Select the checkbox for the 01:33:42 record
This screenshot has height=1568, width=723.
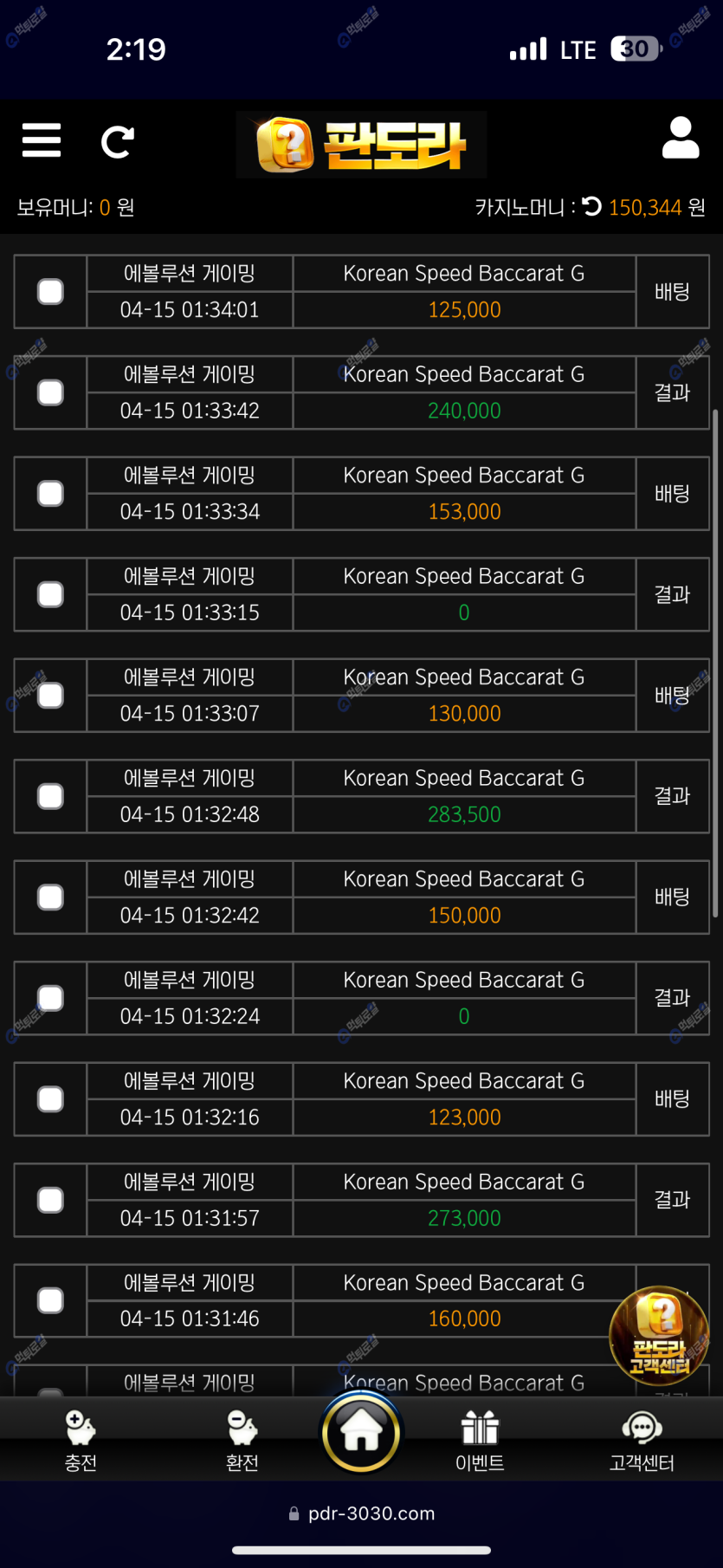tap(50, 392)
